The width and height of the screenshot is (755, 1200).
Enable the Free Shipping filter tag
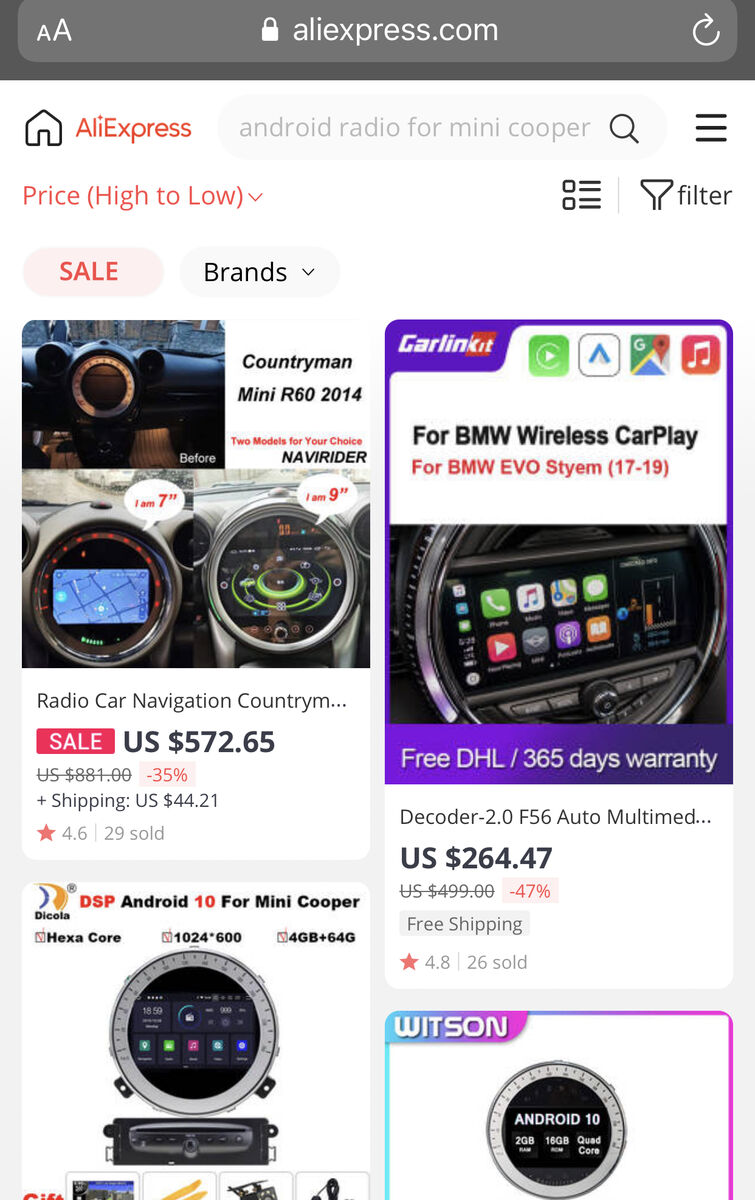pyautogui.click(x=463, y=923)
